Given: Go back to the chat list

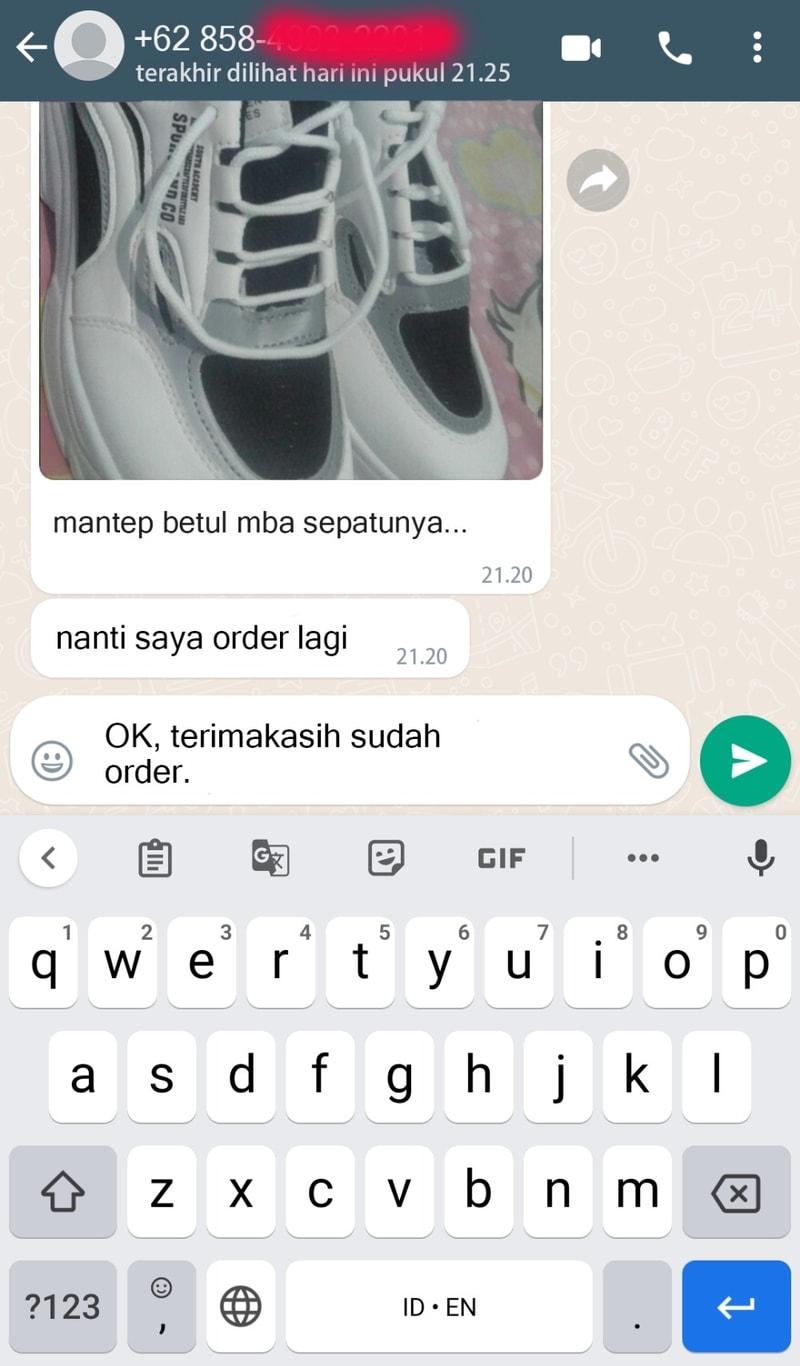Looking at the screenshot, I should (x=30, y=47).
